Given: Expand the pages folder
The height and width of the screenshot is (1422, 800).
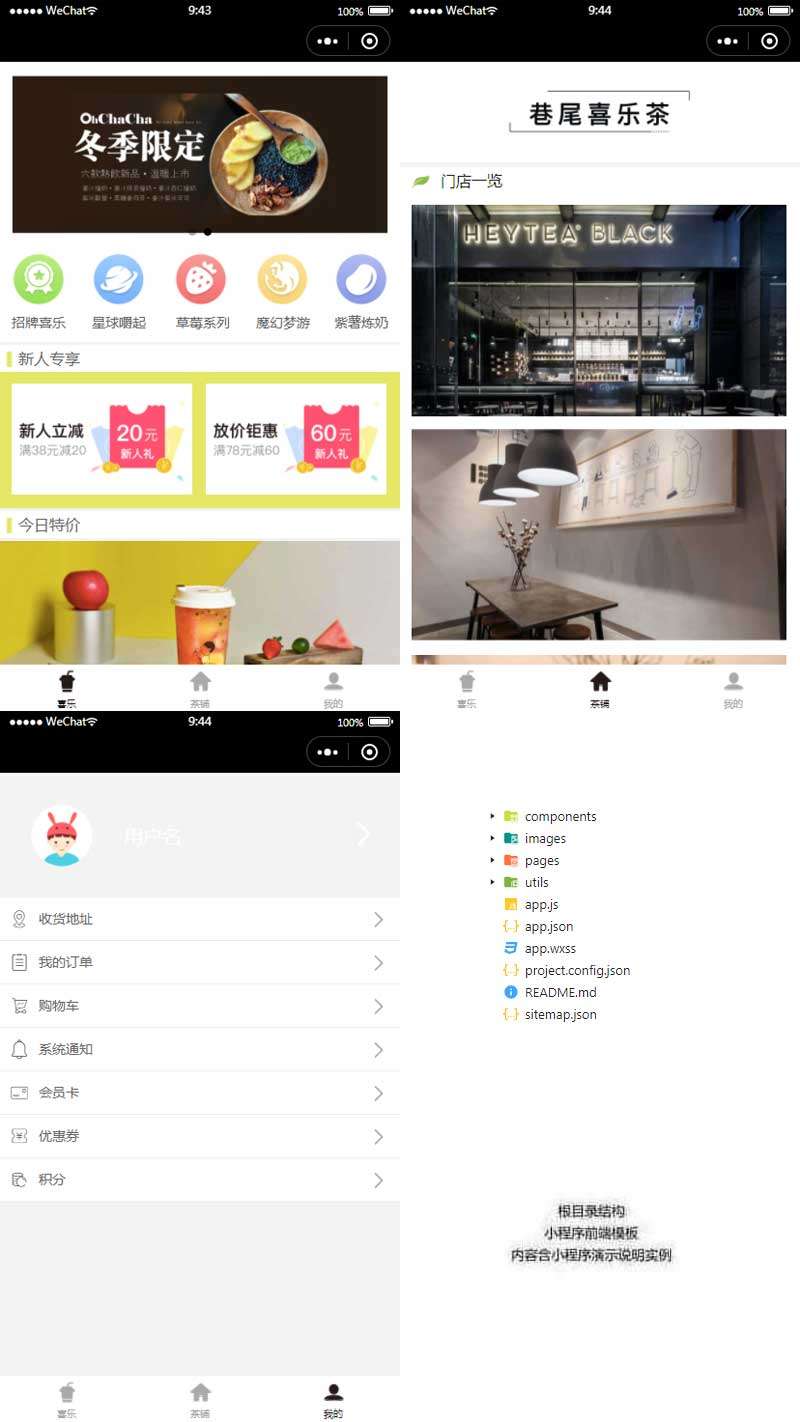Looking at the screenshot, I should [x=492, y=860].
